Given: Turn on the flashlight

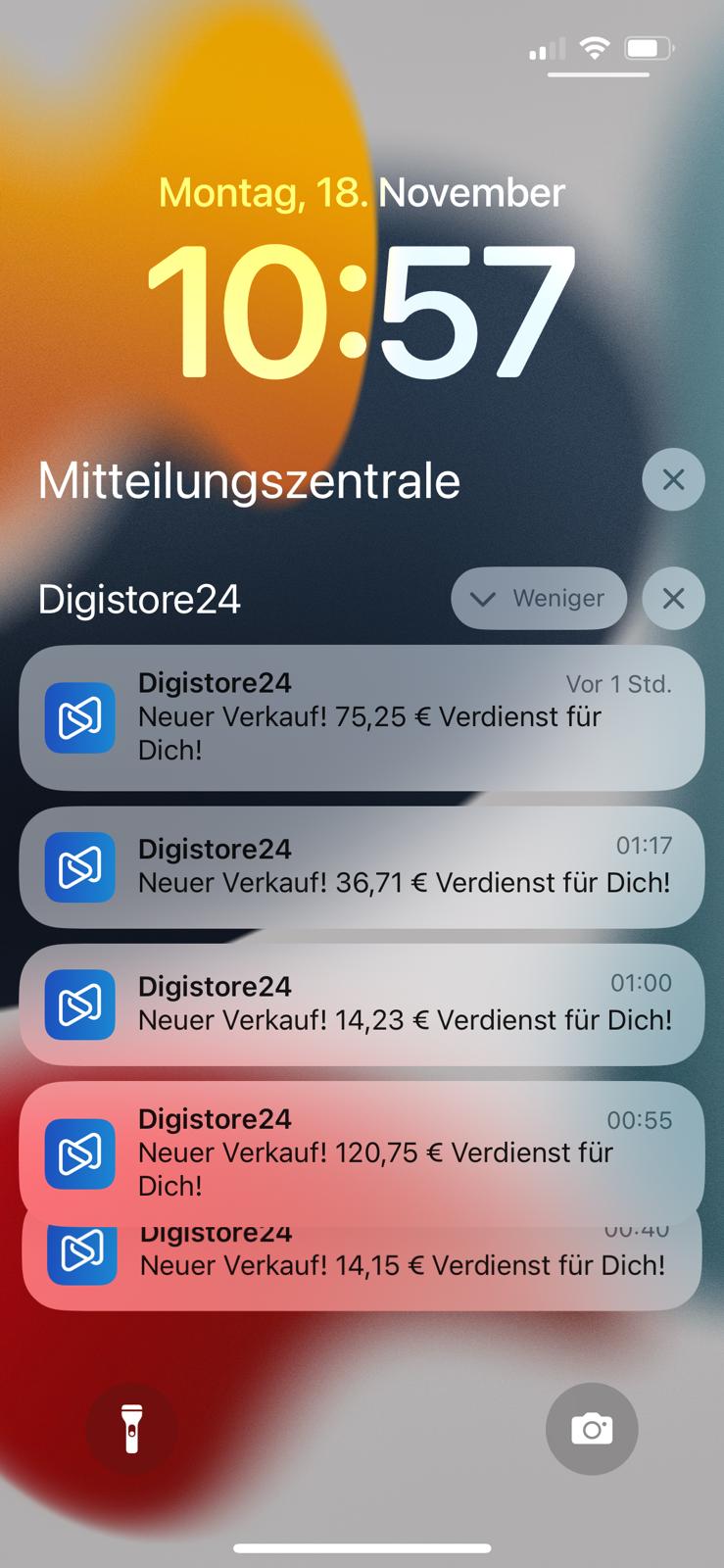Looking at the screenshot, I should pyautogui.click(x=131, y=1428).
